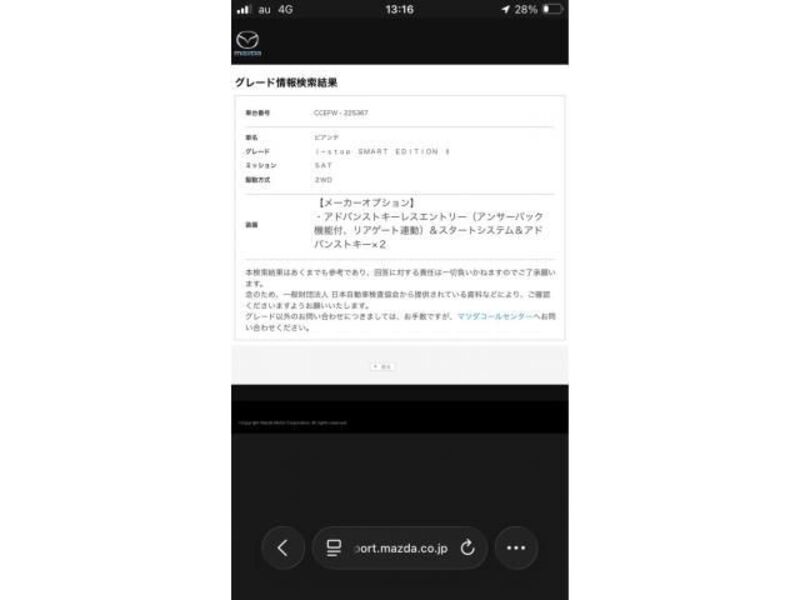Reload the mazda.co.jp page
Viewport: 800px width, 600px height.
click(x=466, y=547)
